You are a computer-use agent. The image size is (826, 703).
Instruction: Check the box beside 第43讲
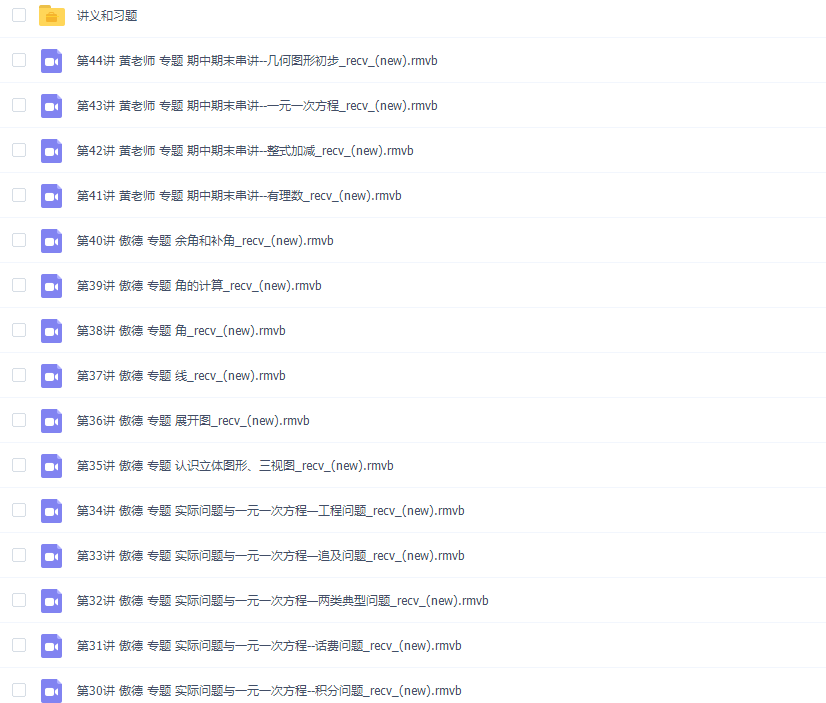point(19,105)
